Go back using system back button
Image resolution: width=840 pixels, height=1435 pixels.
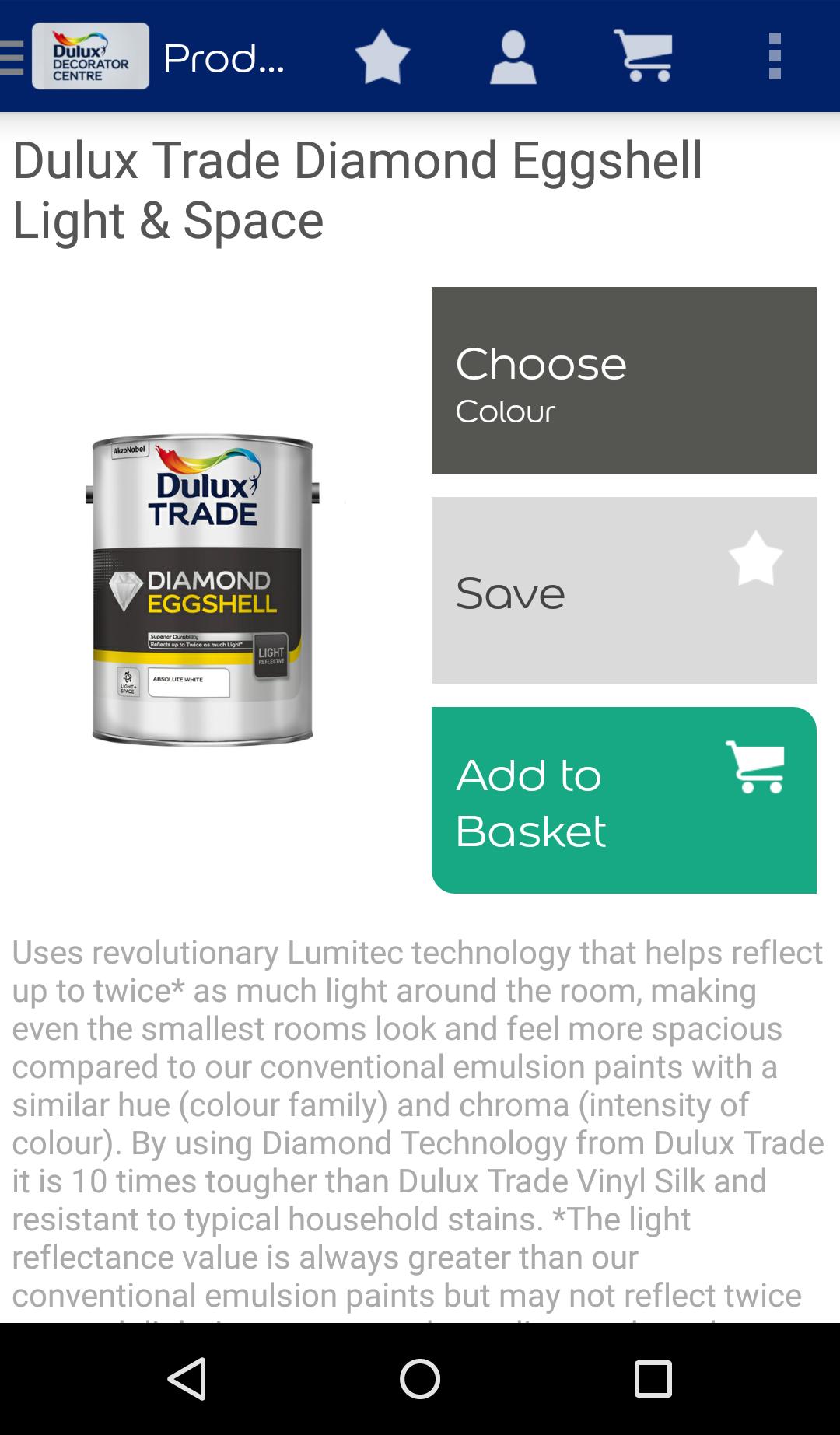point(187,1379)
